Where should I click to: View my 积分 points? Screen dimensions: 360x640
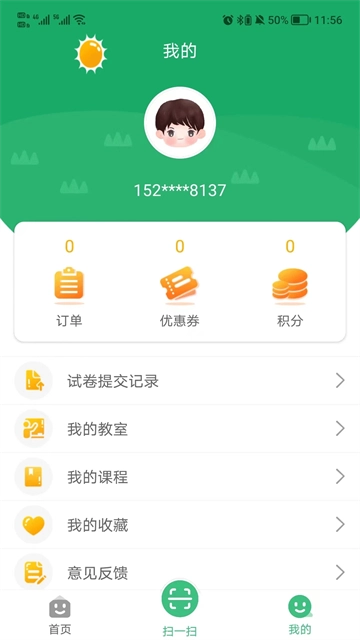click(x=290, y=284)
